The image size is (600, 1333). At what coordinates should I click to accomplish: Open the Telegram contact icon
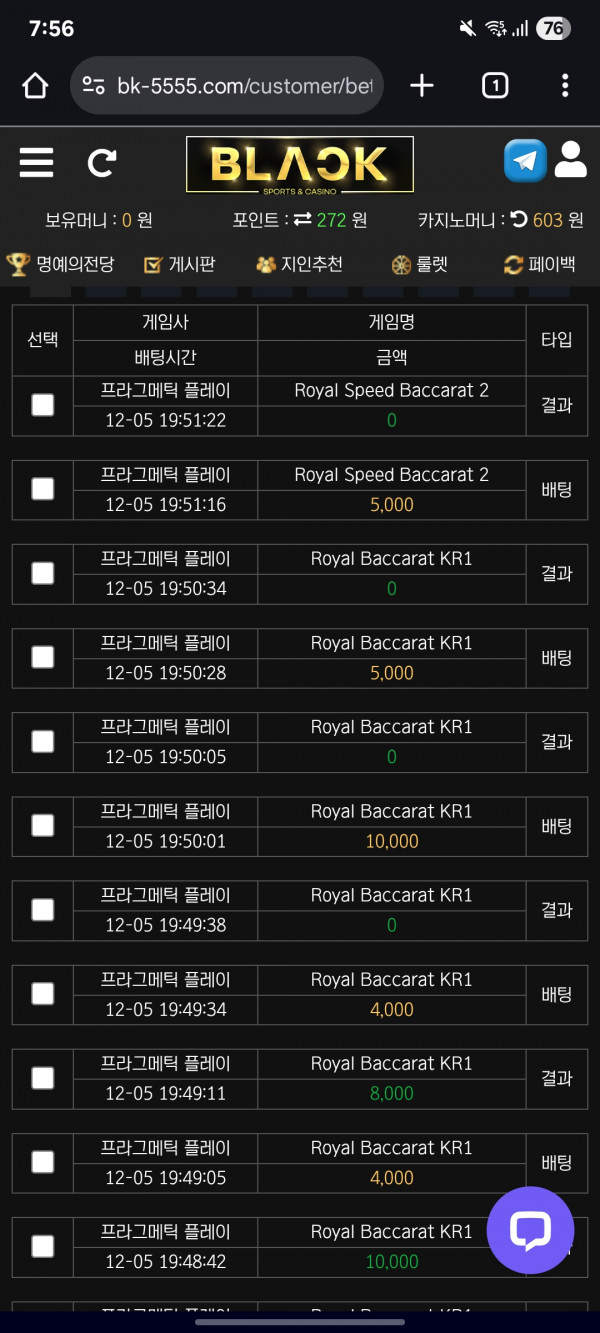tap(525, 161)
